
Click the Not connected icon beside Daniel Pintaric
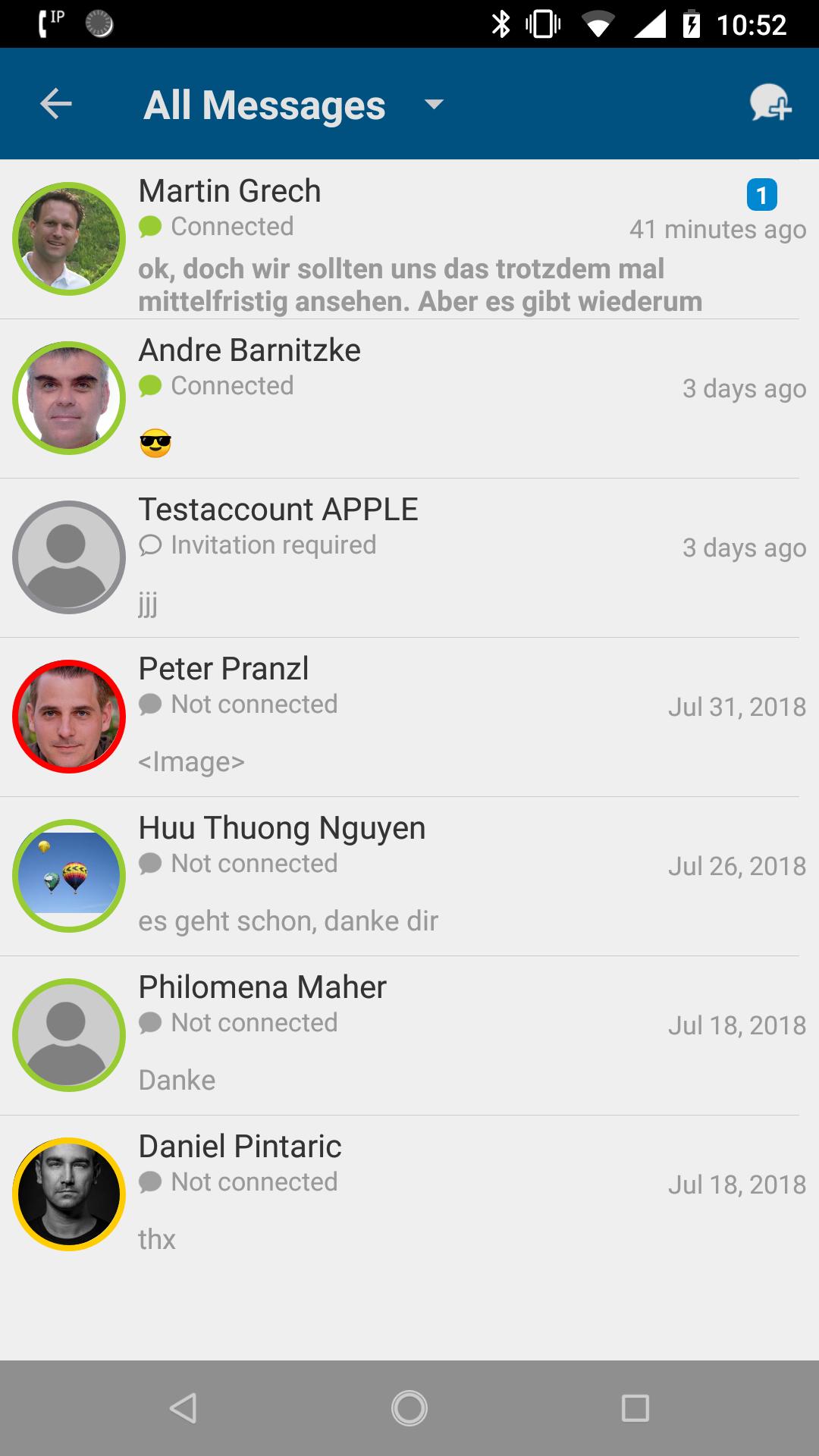pos(149,1181)
